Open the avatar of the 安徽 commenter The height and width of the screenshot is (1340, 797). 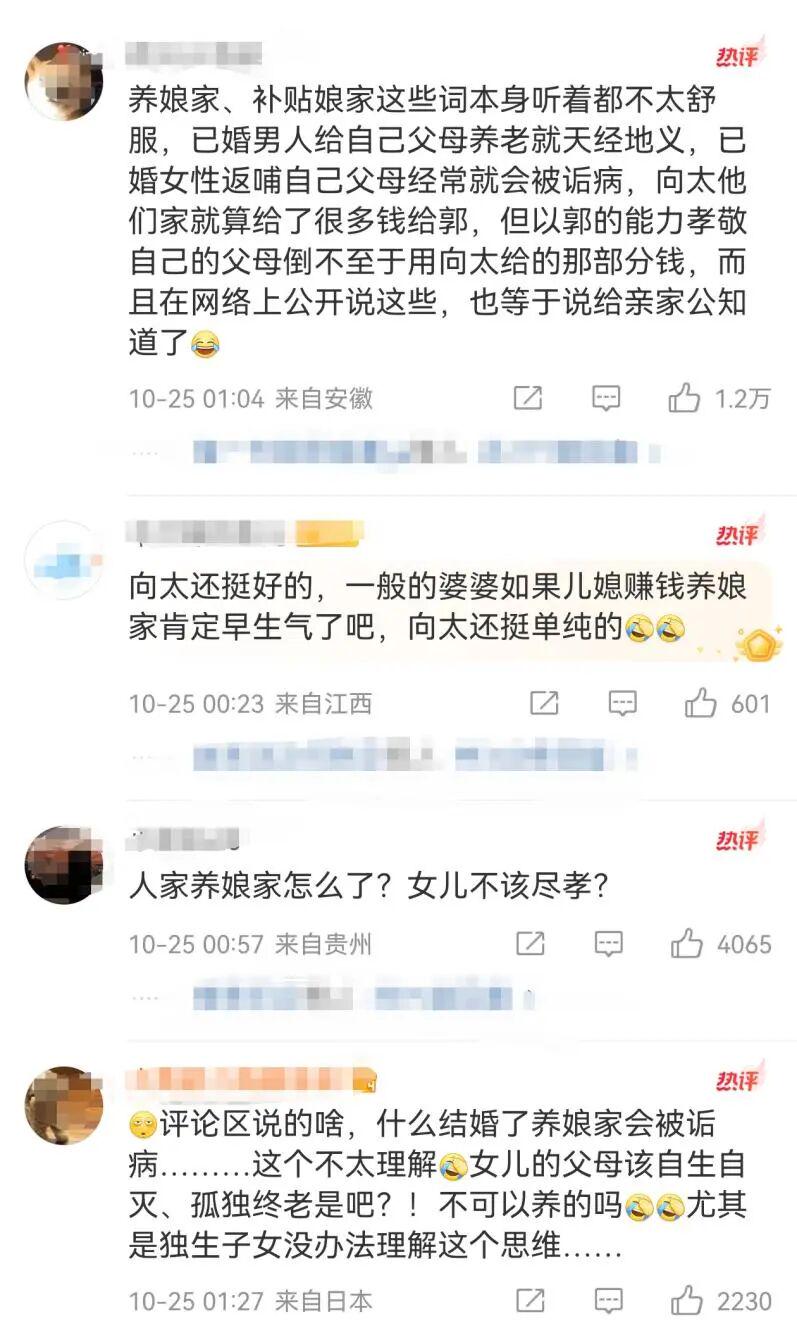(64, 82)
